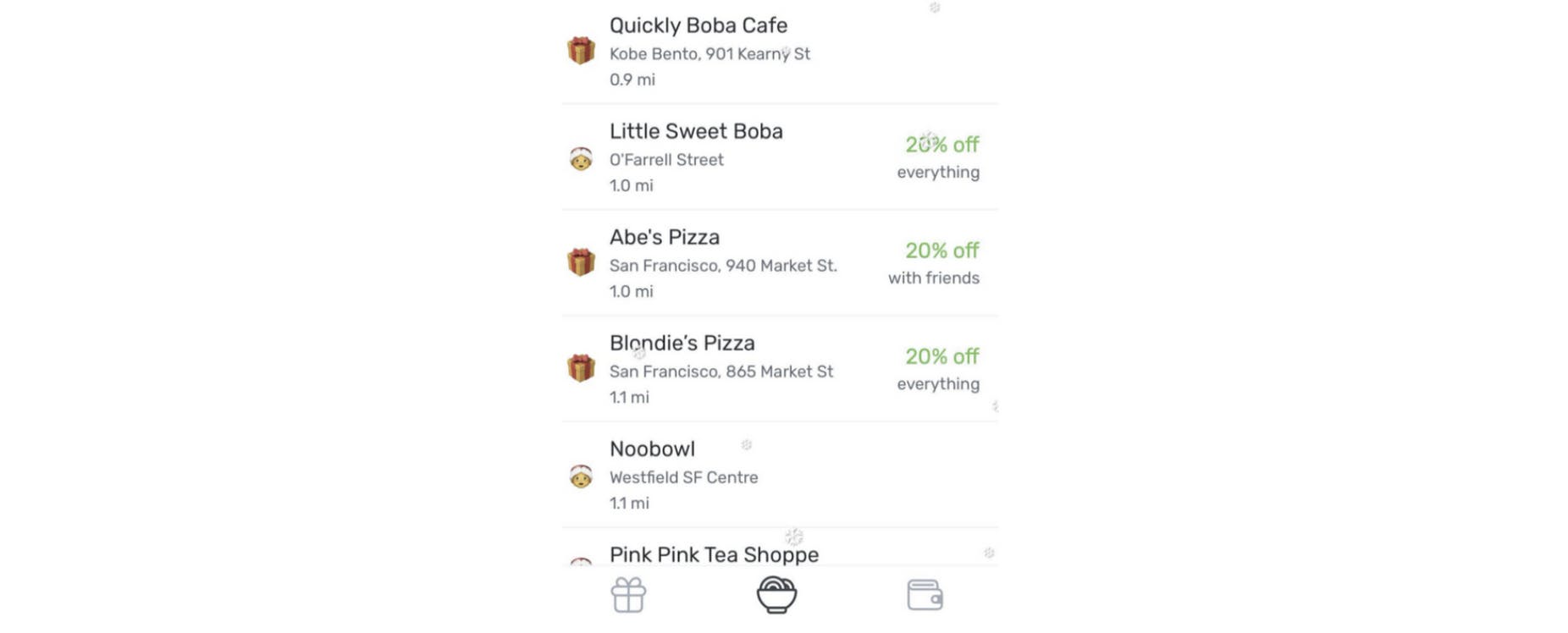Go to the food bowl tab
The image size is (1568, 633).
coord(776,595)
